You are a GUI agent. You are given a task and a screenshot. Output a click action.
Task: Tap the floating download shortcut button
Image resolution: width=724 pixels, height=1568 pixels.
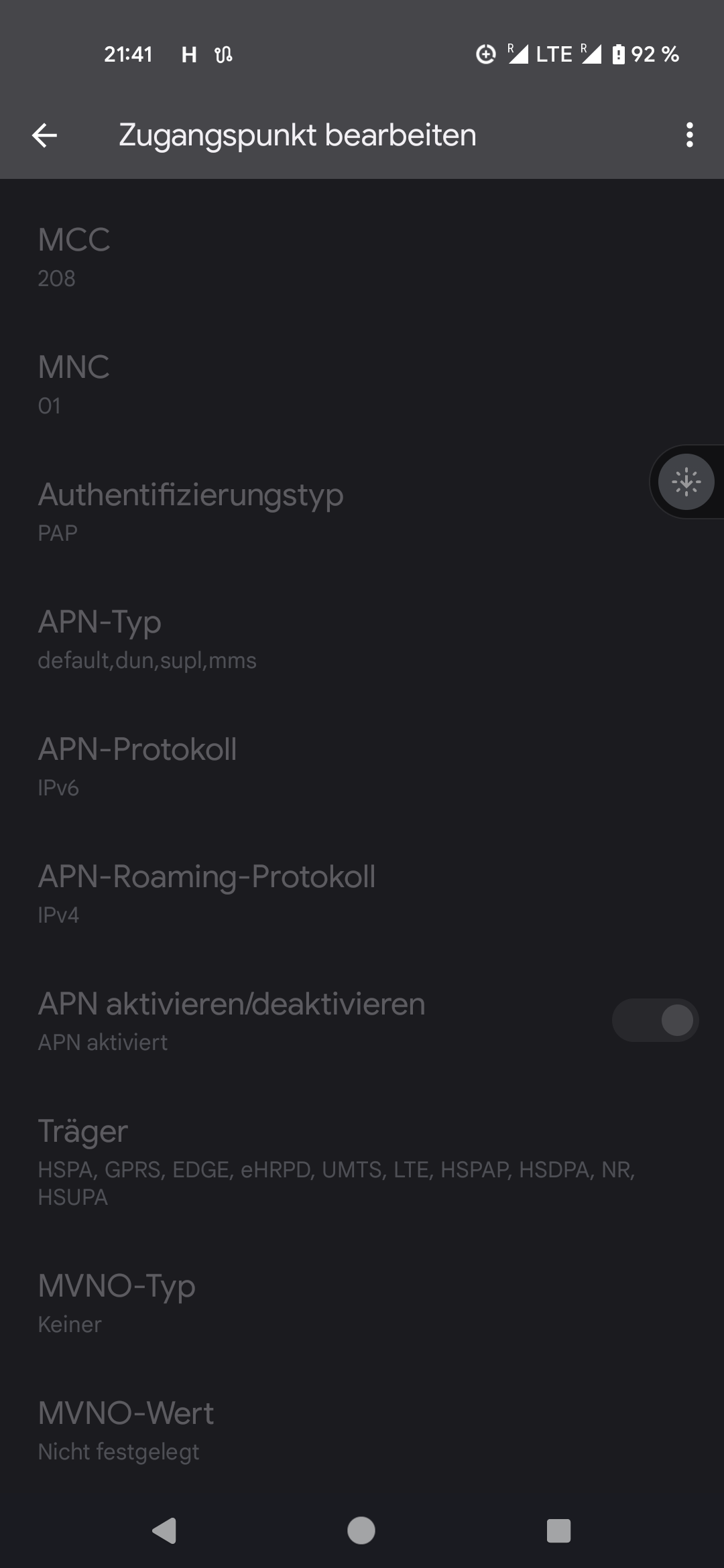click(686, 482)
